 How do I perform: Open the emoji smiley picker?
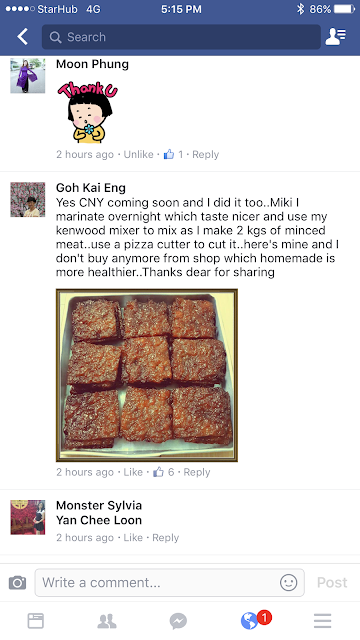288,582
